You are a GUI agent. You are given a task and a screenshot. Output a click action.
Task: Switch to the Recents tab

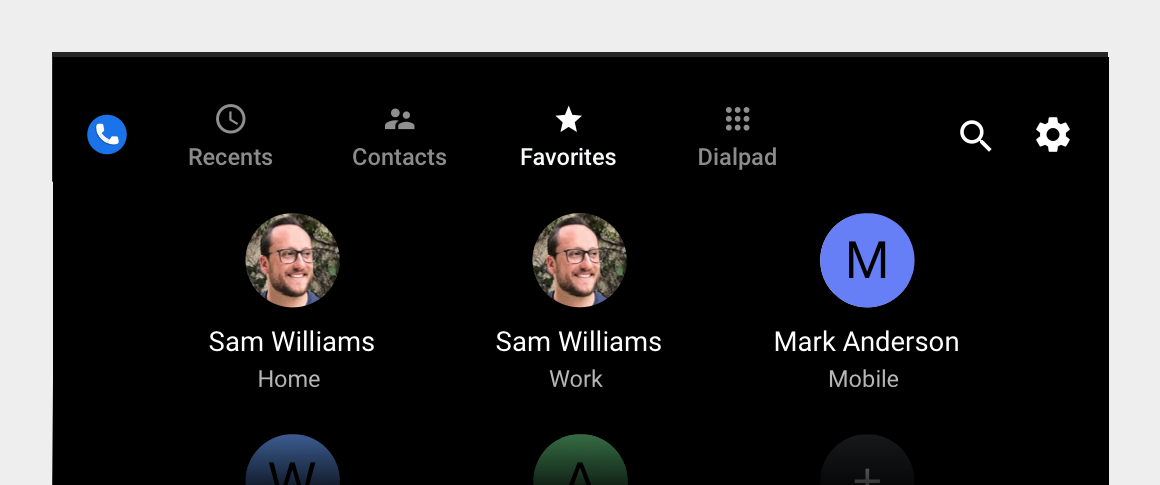click(230, 136)
